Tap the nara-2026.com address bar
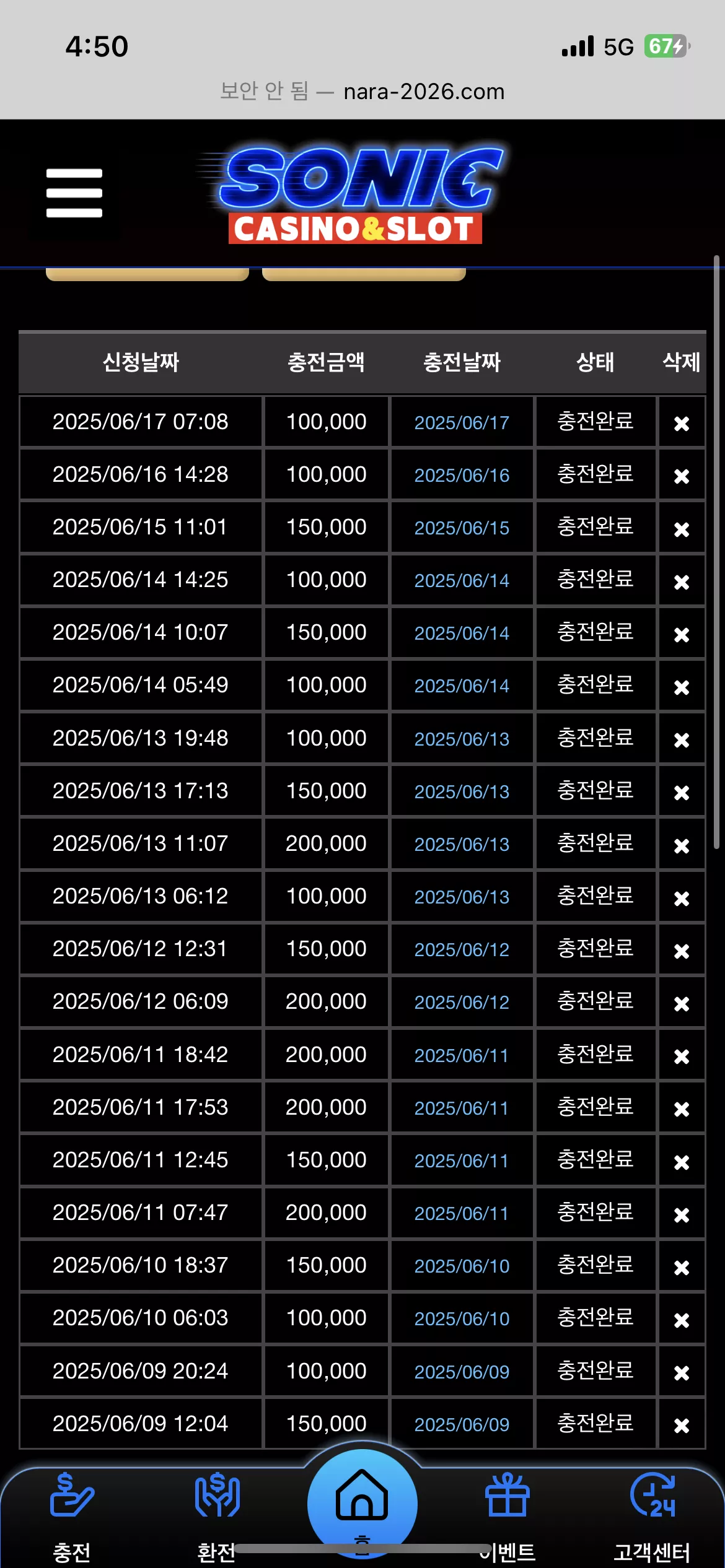This screenshot has width=725, height=1568. 362,92
